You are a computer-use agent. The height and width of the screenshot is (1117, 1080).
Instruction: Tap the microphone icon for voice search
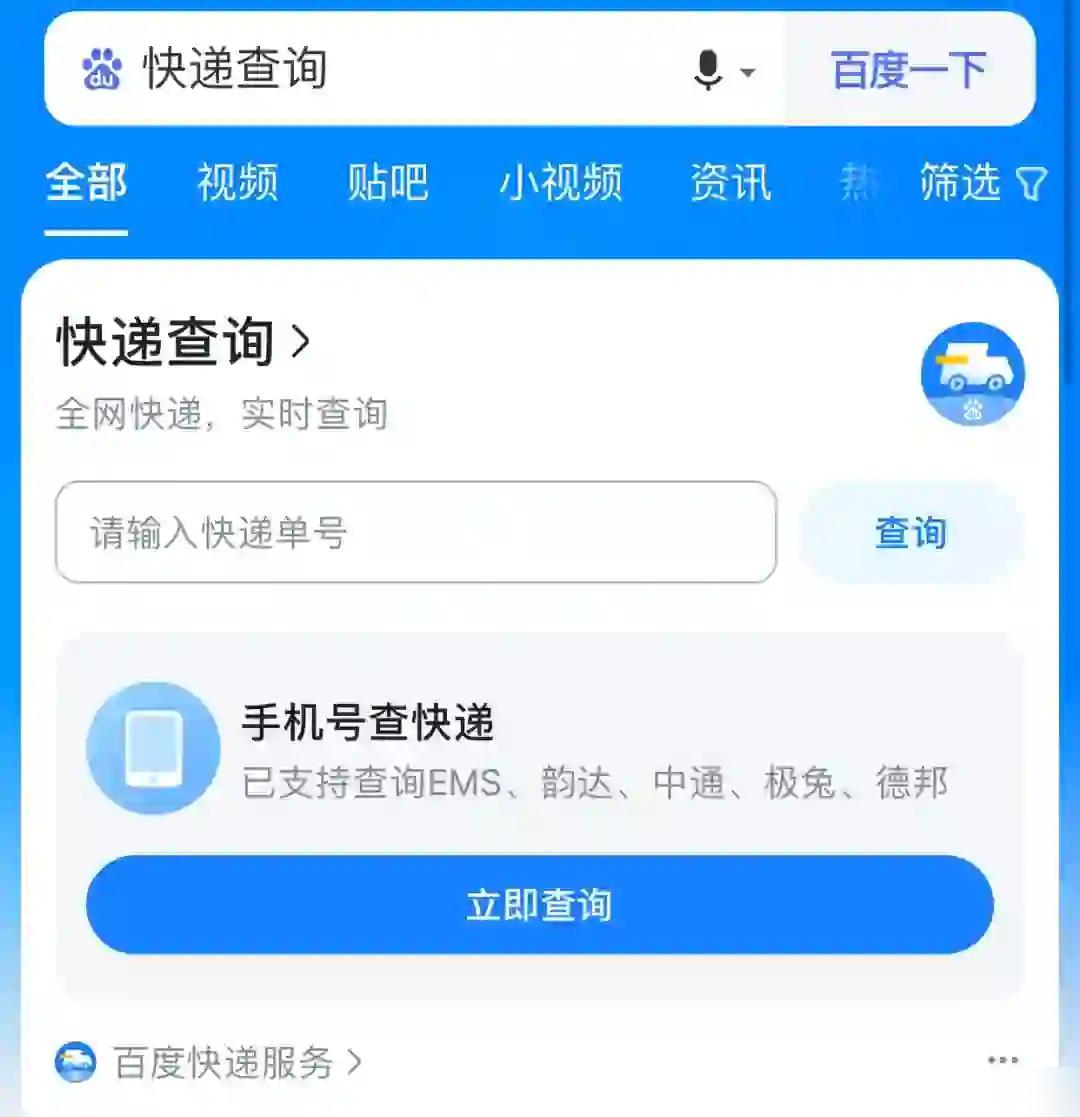(710, 68)
